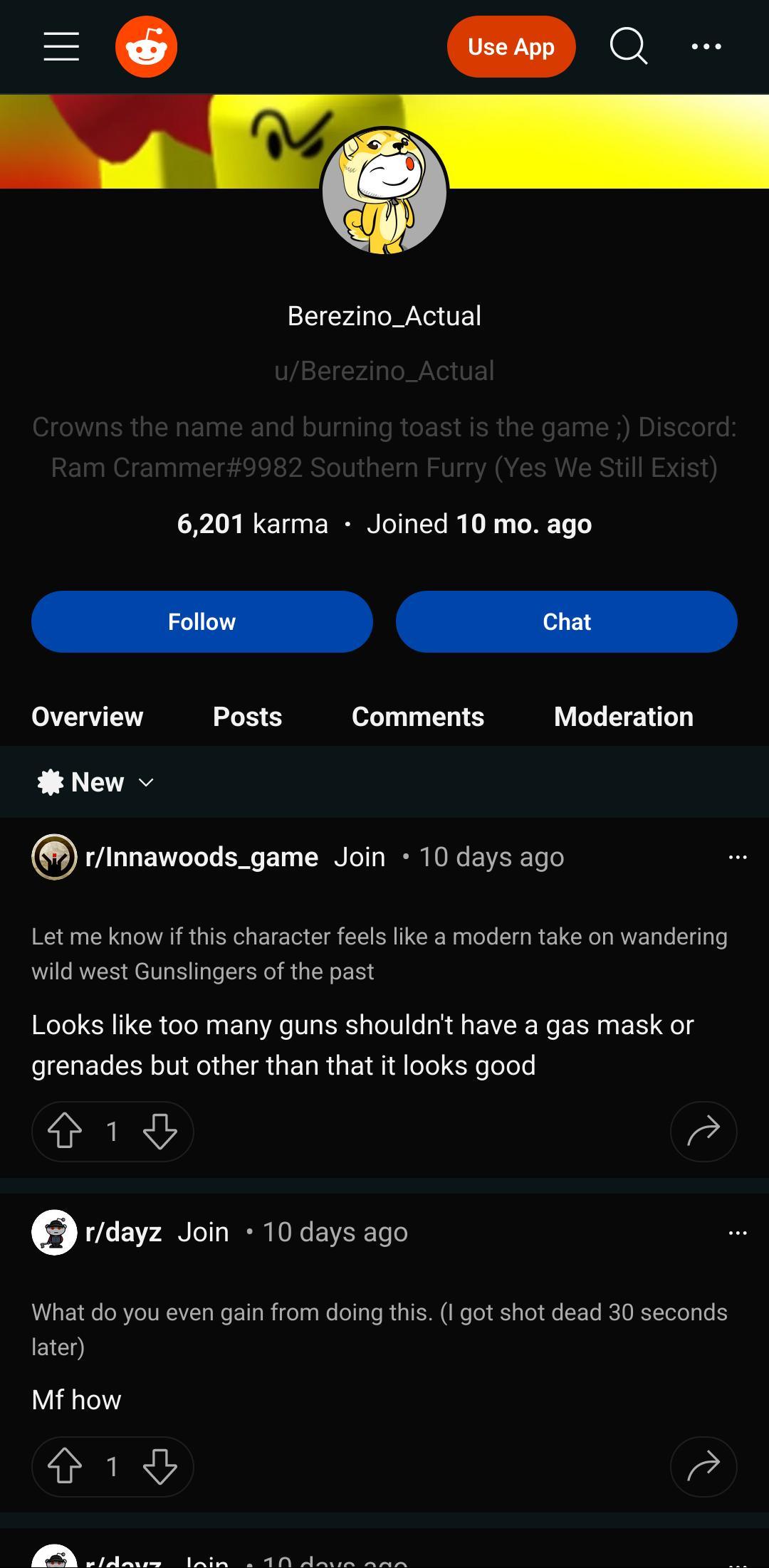Share the dayz comment

[x=703, y=1467]
